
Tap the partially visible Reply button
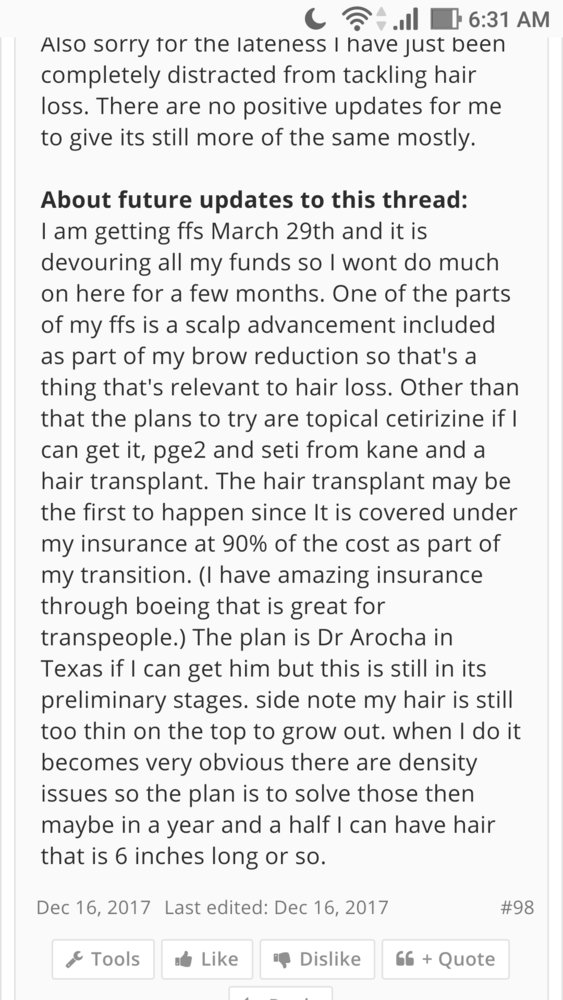coord(281,994)
